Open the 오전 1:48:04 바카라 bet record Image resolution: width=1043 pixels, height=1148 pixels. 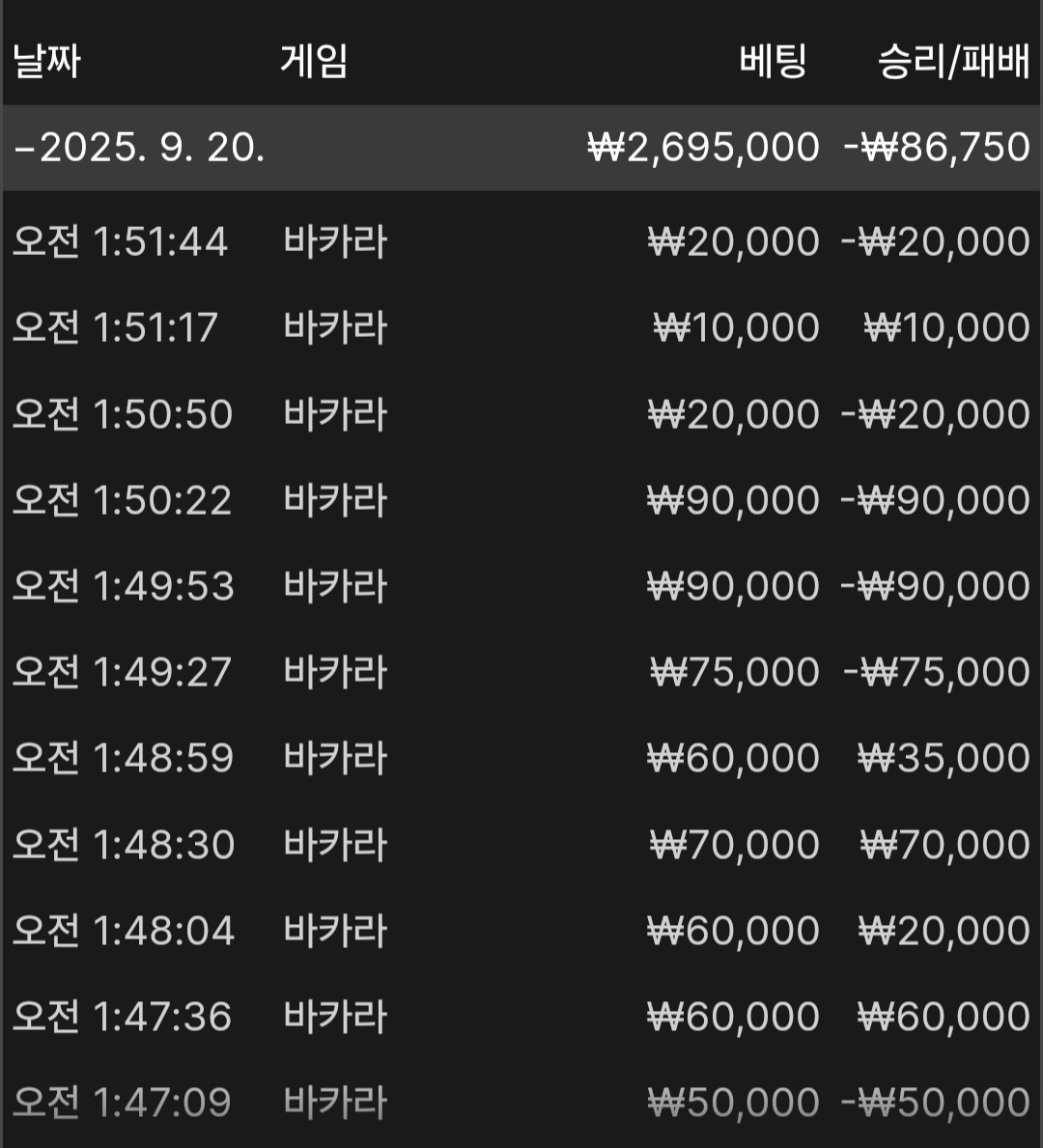(x=521, y=931)
